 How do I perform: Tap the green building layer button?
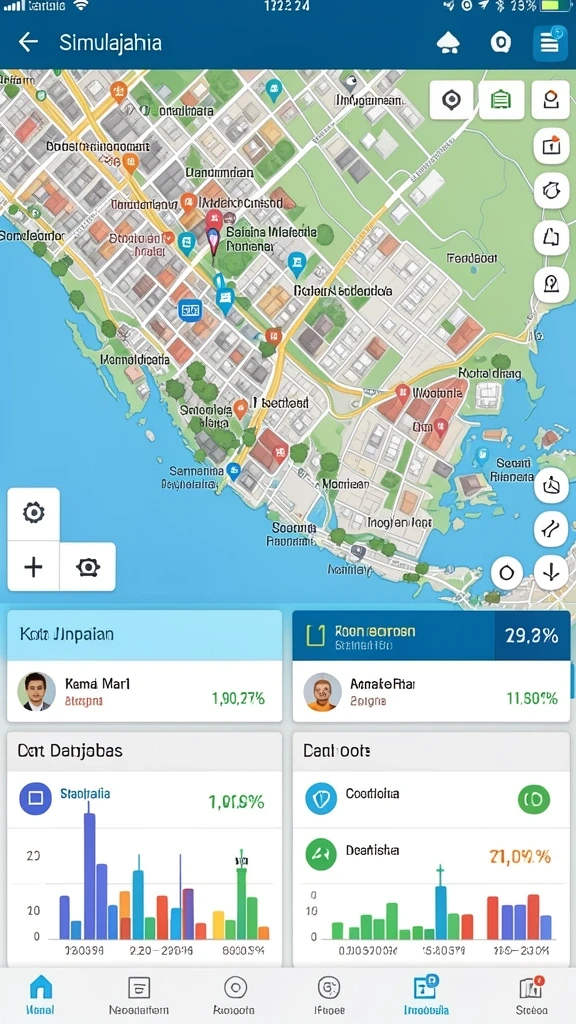tap(502, 101)
